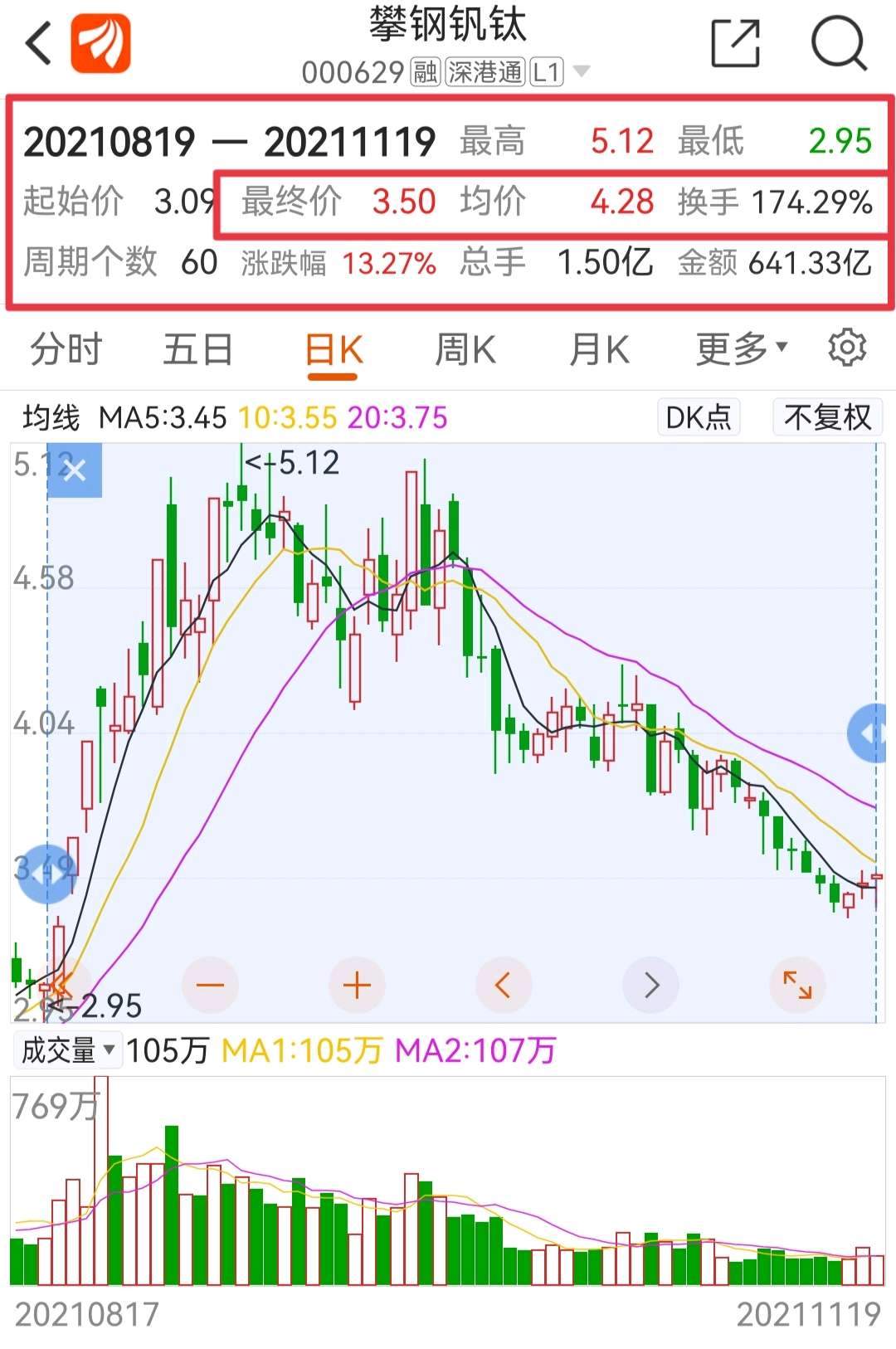Zoom out using the minus icon
This screenshot has width=896, height=1349.
pos(210,985)
